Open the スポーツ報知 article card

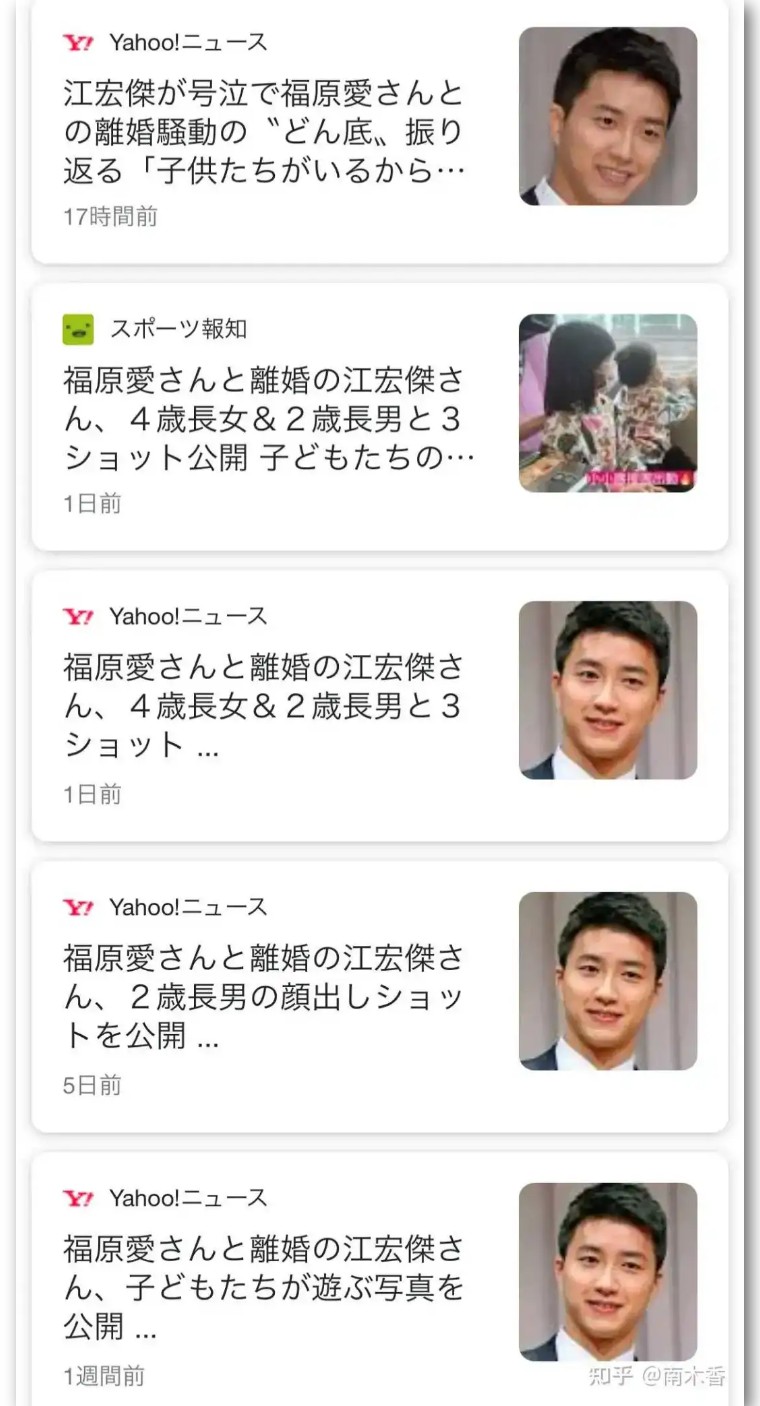[x=268, y=419]
